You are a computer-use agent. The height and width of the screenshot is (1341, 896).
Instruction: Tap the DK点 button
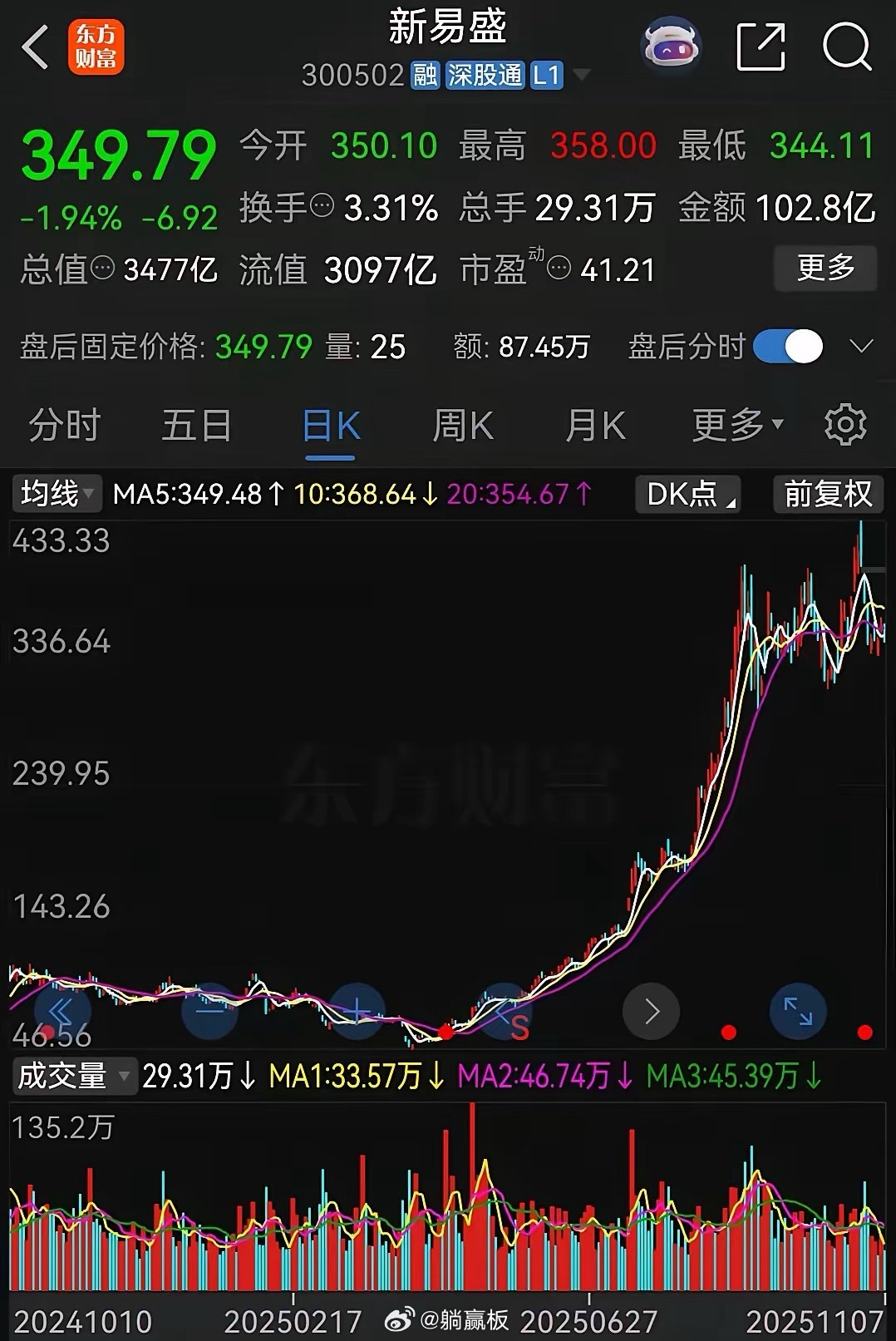(687, 493)
